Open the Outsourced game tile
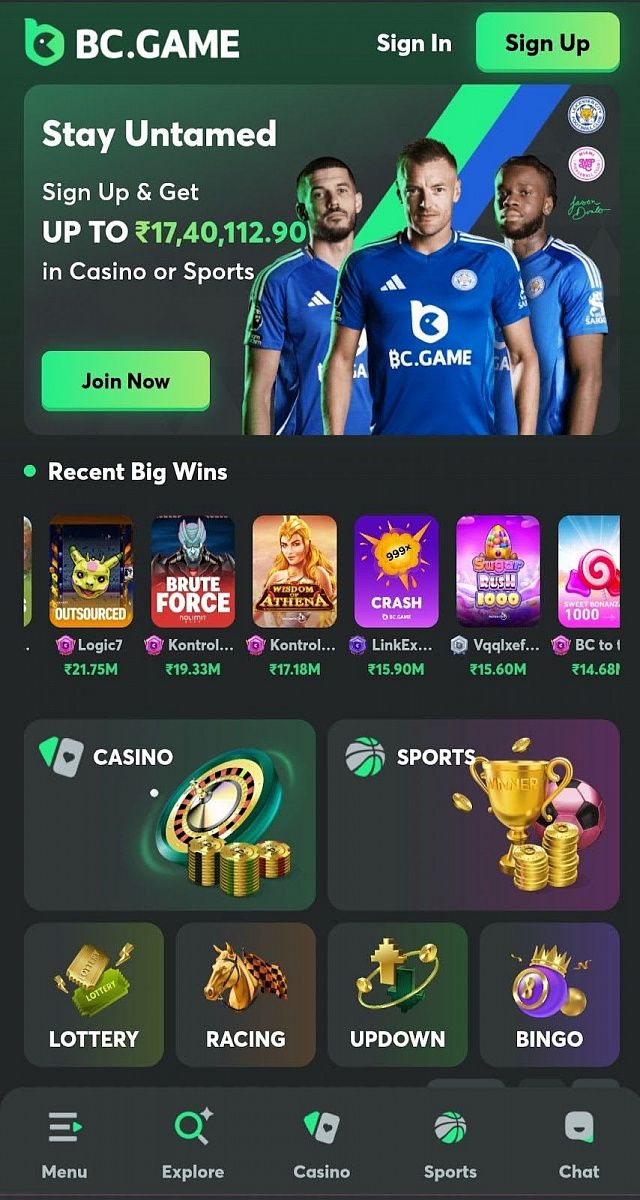Screen dimensions: 640x1200 [x=91, y=571]
